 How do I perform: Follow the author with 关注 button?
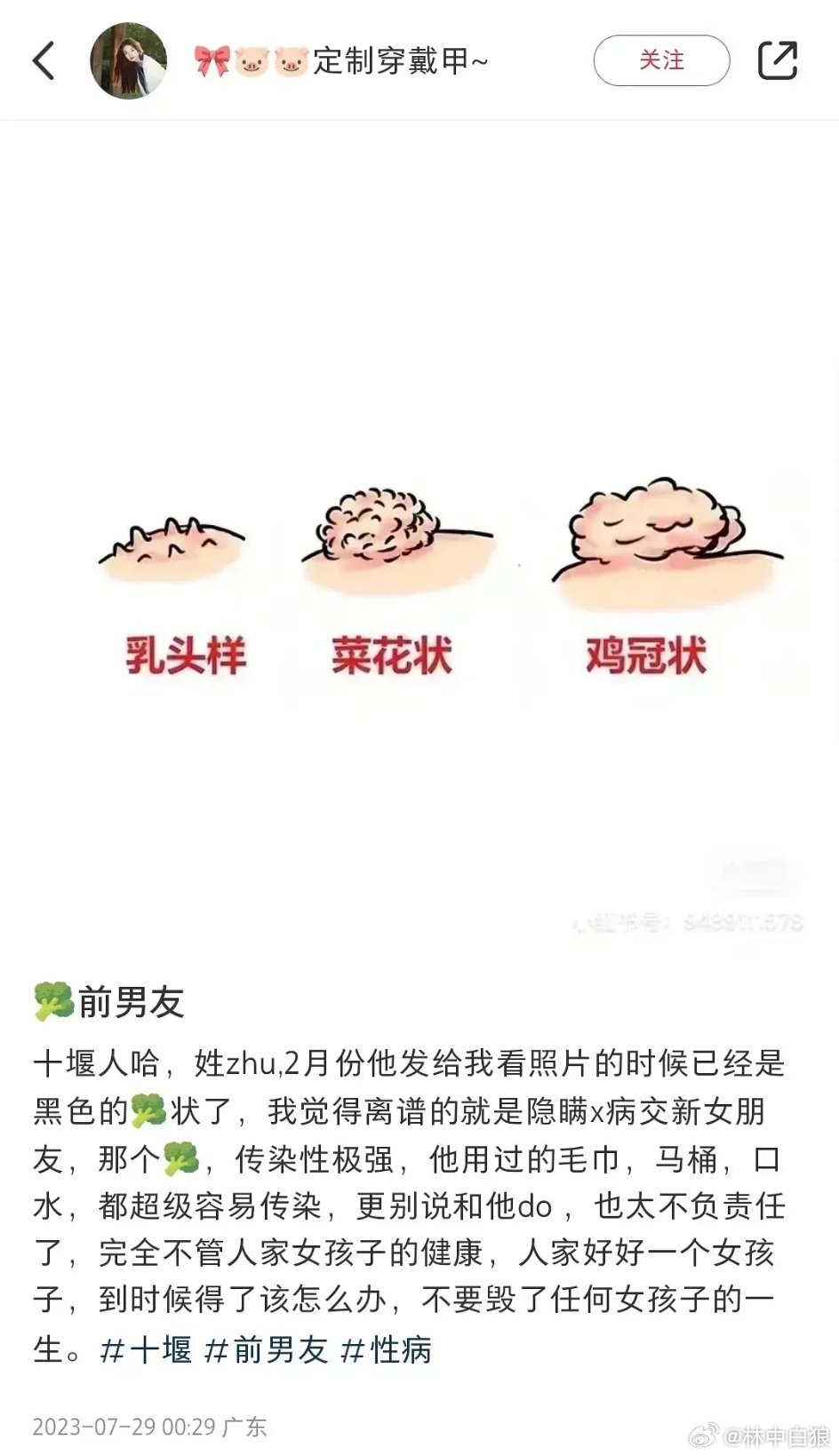pos(661,60)
